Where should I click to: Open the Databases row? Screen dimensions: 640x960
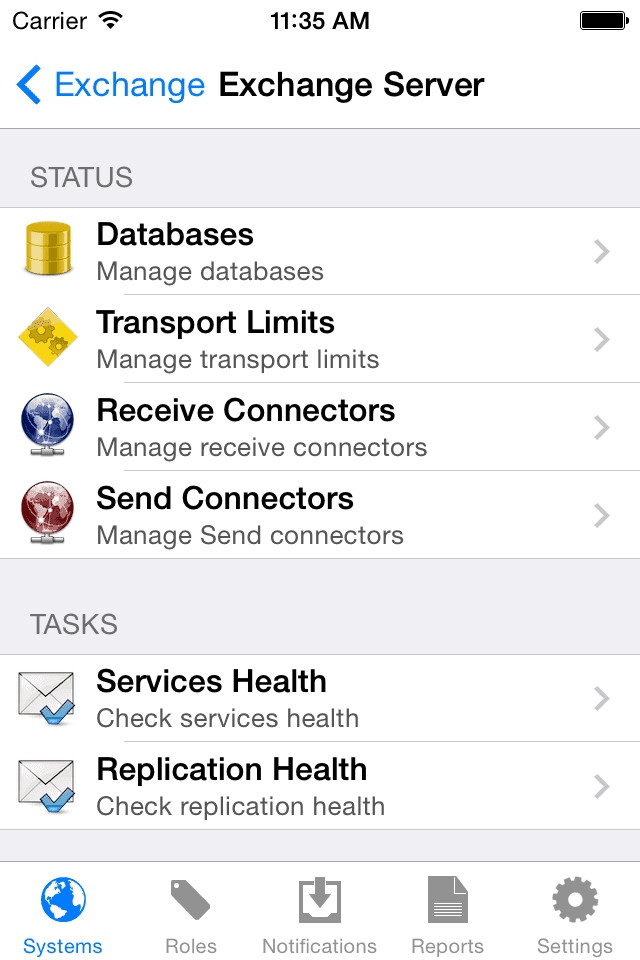pos(320,251)
